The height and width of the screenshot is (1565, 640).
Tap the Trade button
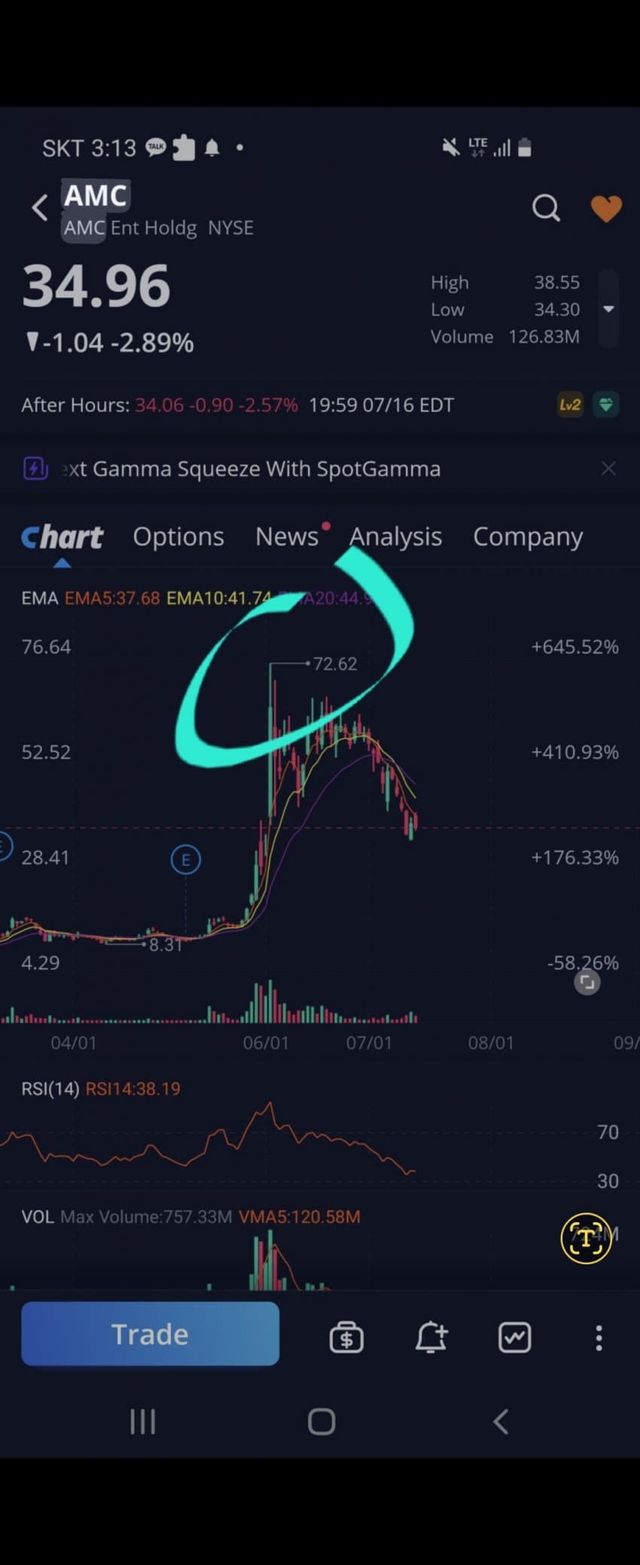coord(150,1334)
